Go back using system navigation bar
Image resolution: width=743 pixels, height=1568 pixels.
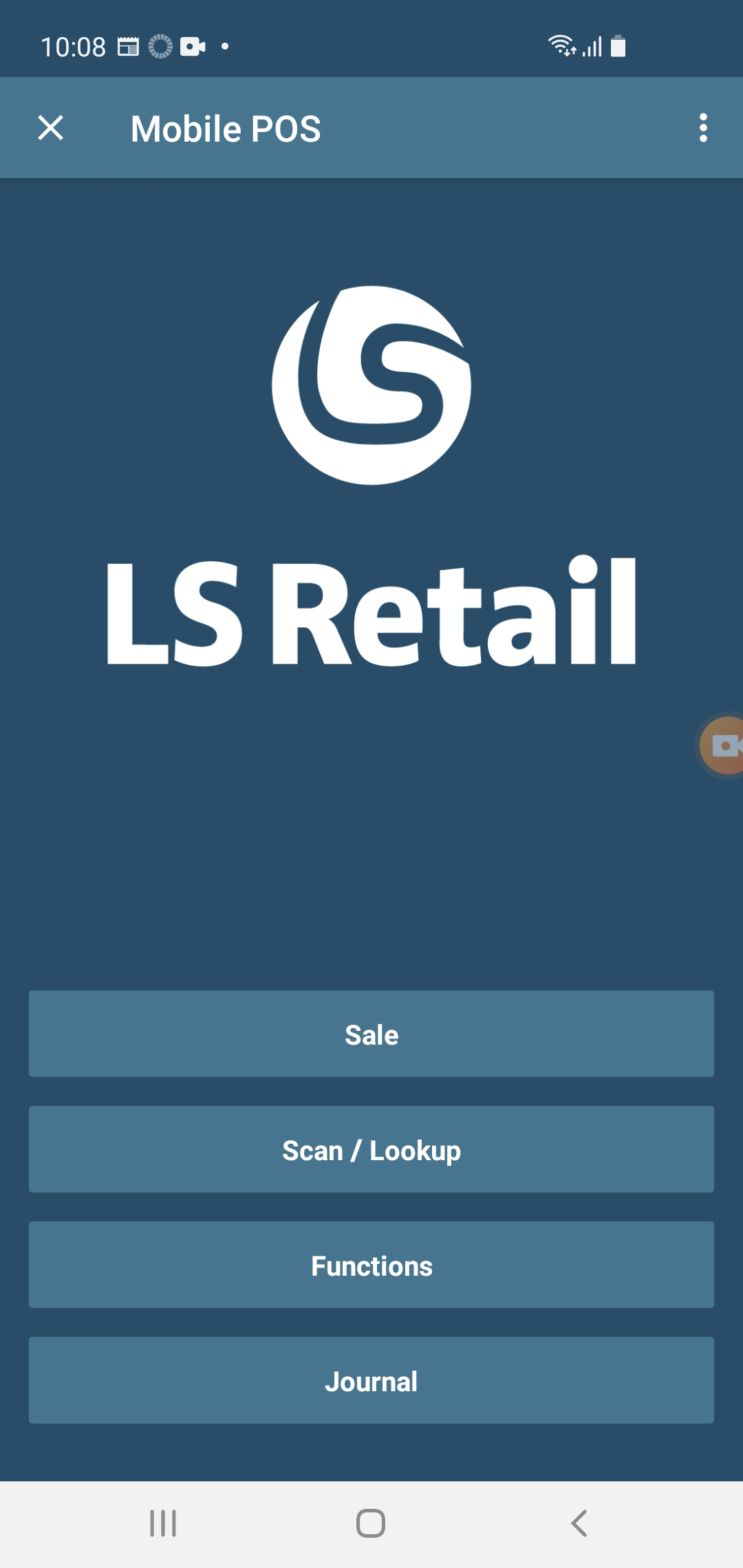pos(579,1523)
